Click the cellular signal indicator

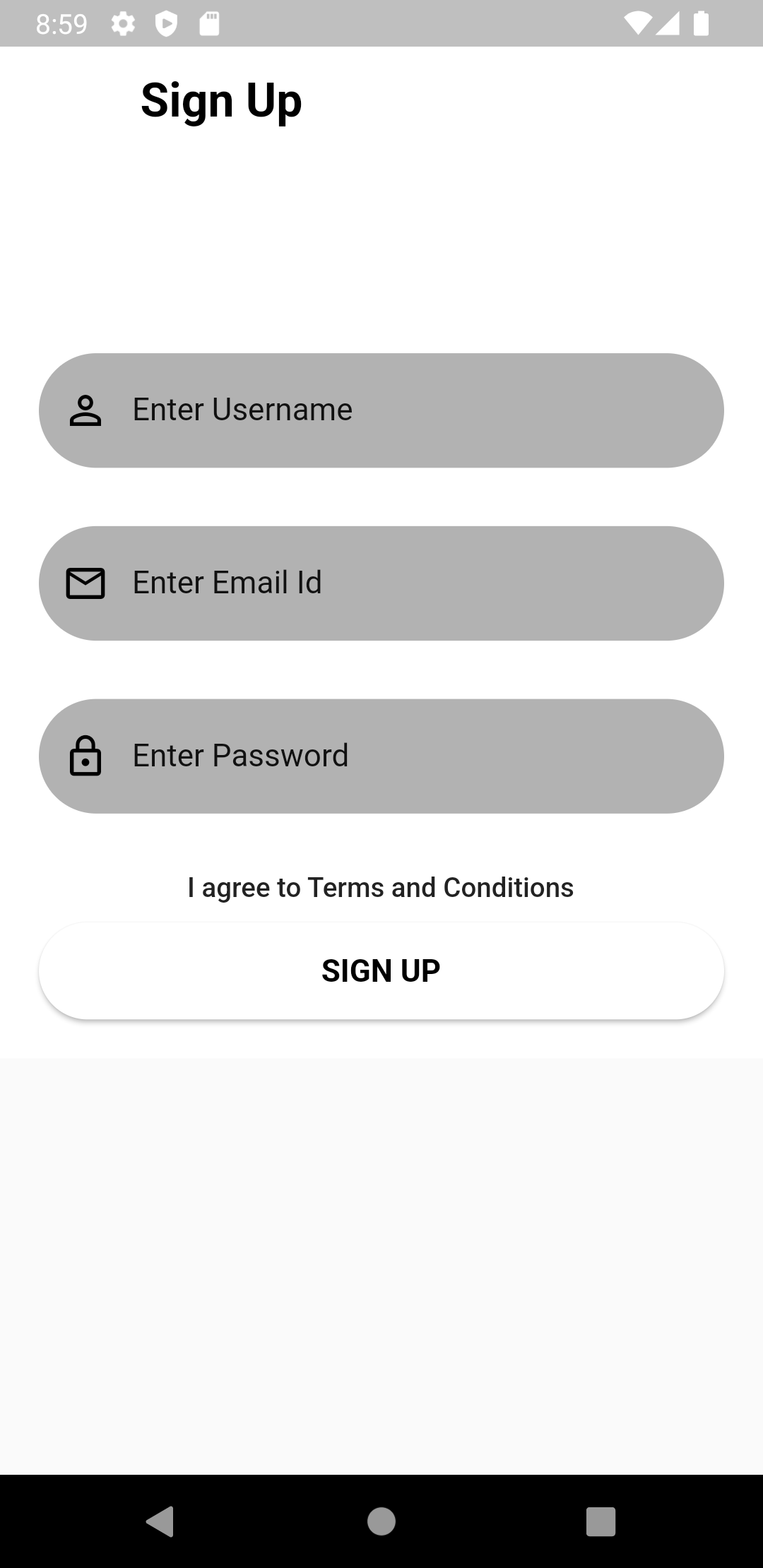coord(668,23)
